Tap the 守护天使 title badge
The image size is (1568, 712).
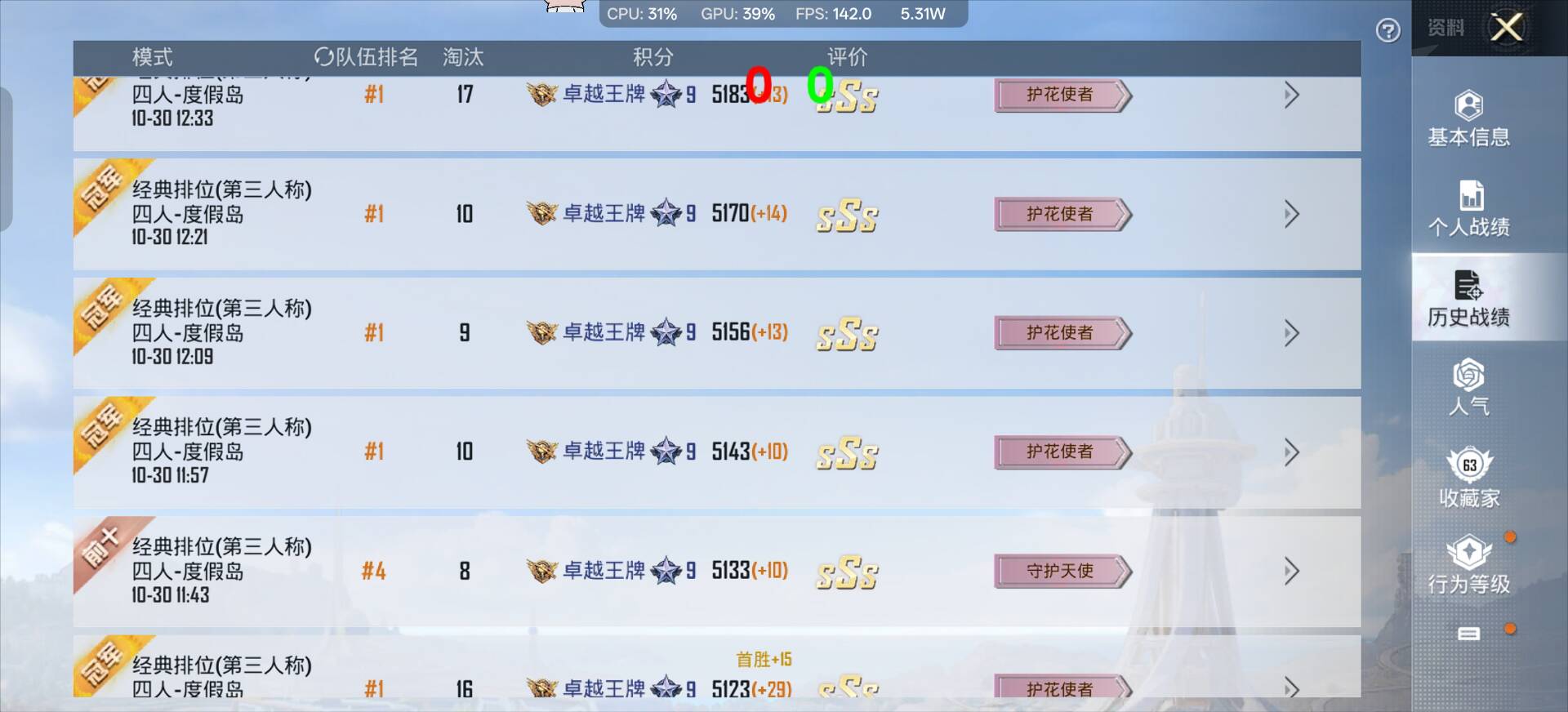[1061, 571]
